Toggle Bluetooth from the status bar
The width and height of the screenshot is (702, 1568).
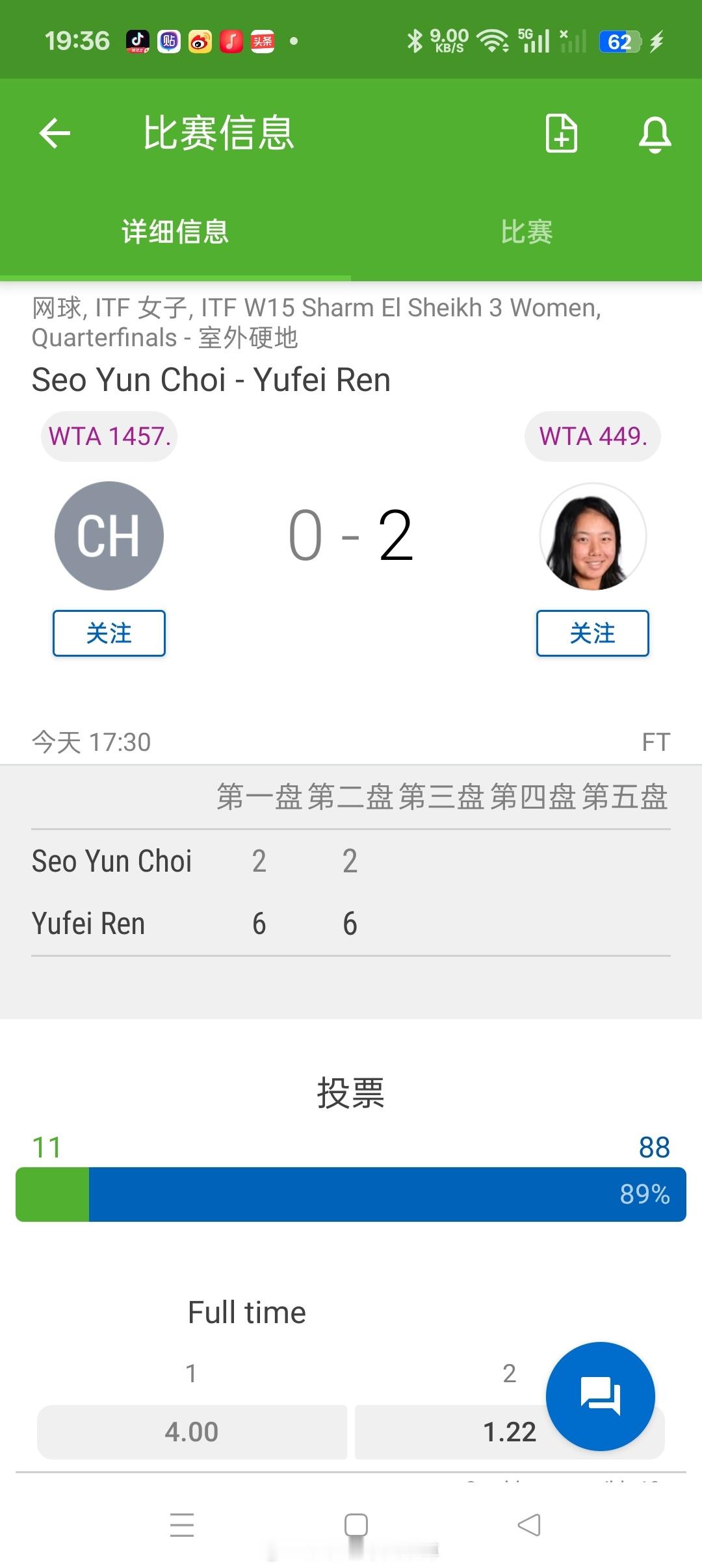pyautogui.click(x=414, y=39)
